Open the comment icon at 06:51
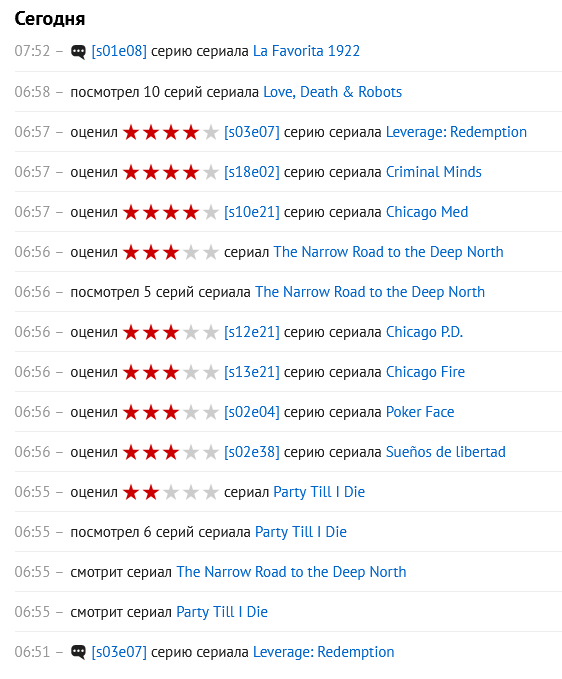The image size is (562, 679). [78, 652]
